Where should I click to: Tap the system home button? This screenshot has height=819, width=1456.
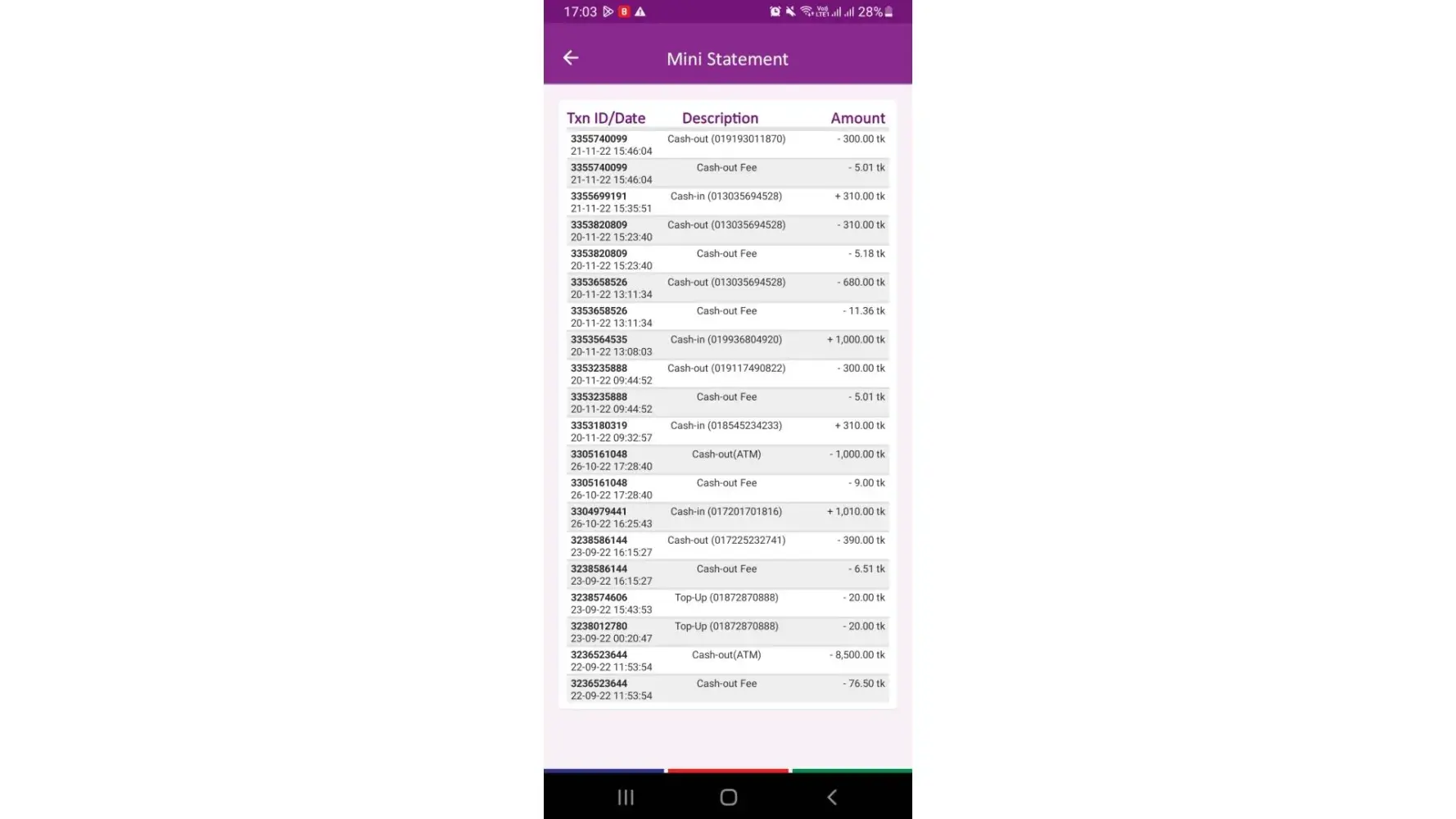[x=728, y=797]
